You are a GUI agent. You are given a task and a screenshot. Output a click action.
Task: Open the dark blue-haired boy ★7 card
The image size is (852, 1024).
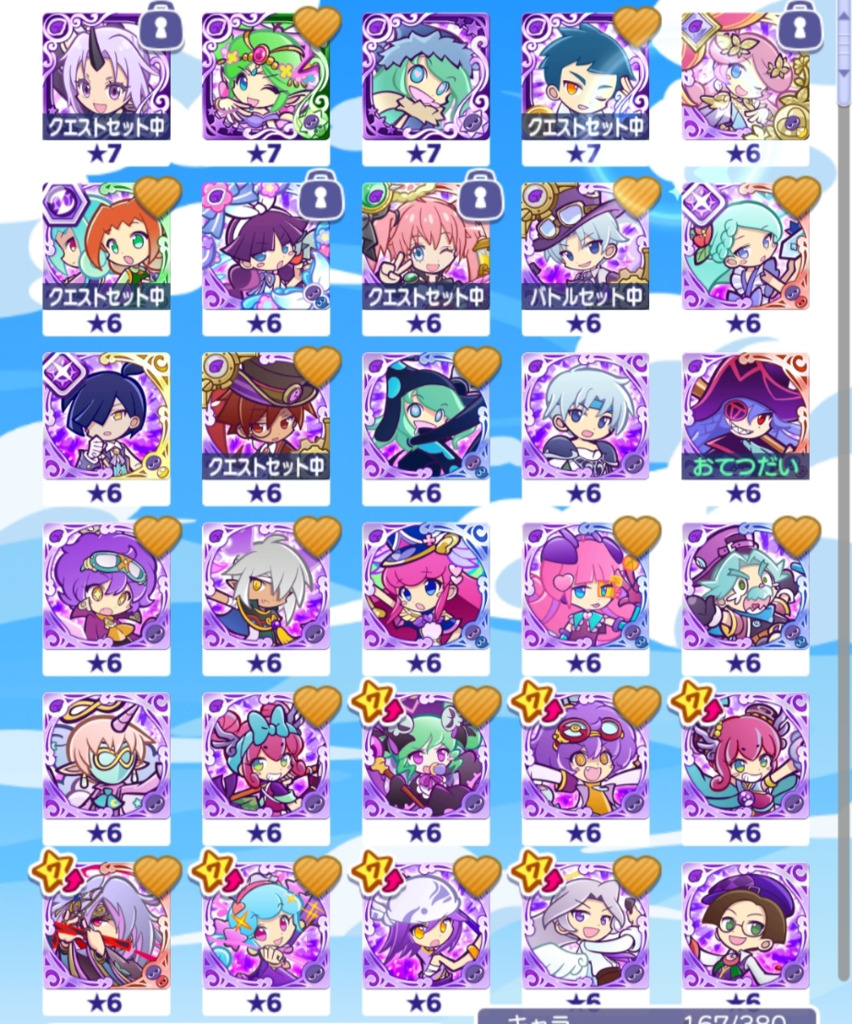pos(585,77)
